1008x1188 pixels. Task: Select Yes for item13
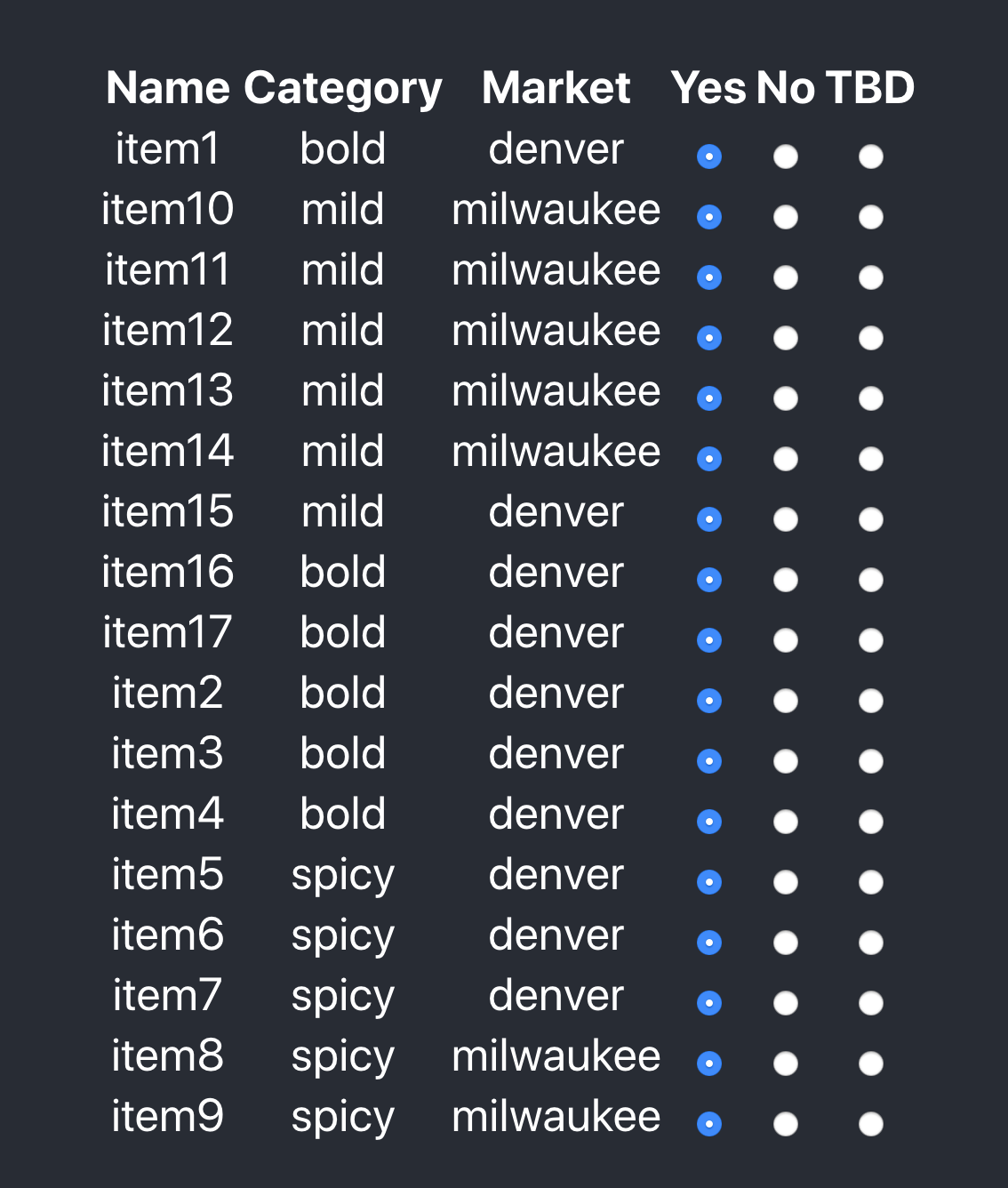pyautogui.click(x=708, y=397)
